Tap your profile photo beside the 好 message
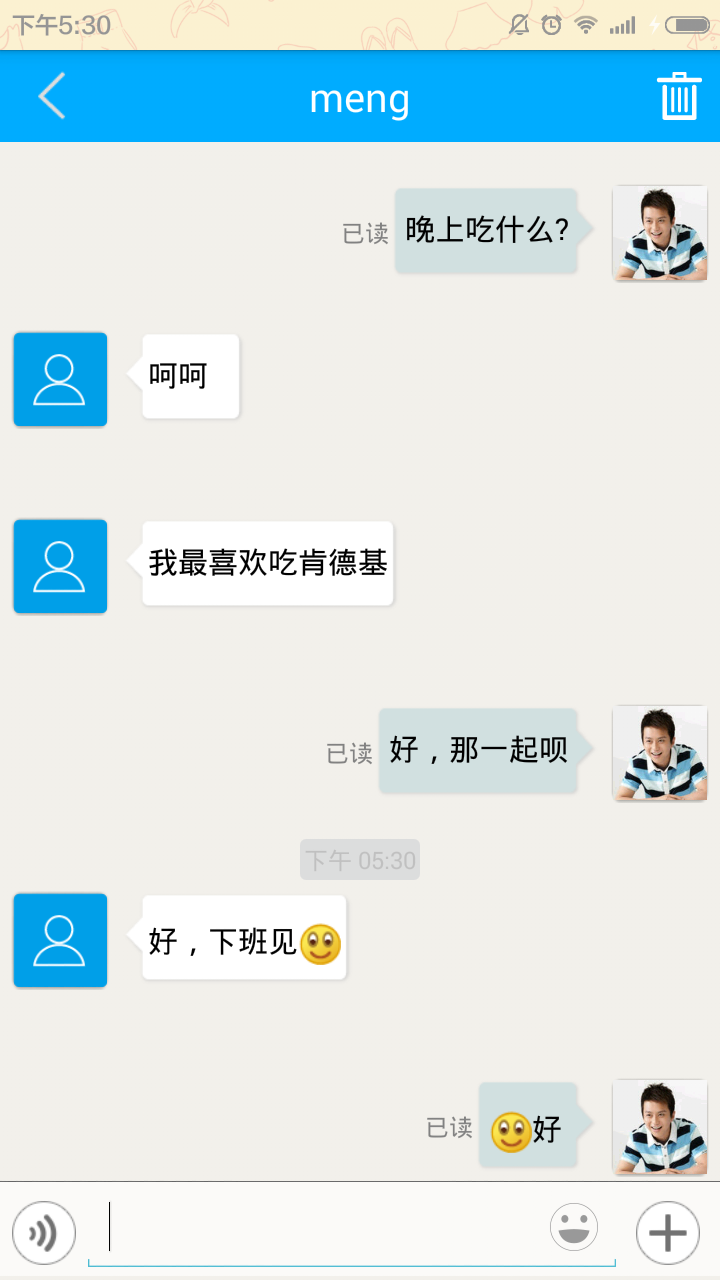This screenshot has height=1280, width=720. [660, 1127]
